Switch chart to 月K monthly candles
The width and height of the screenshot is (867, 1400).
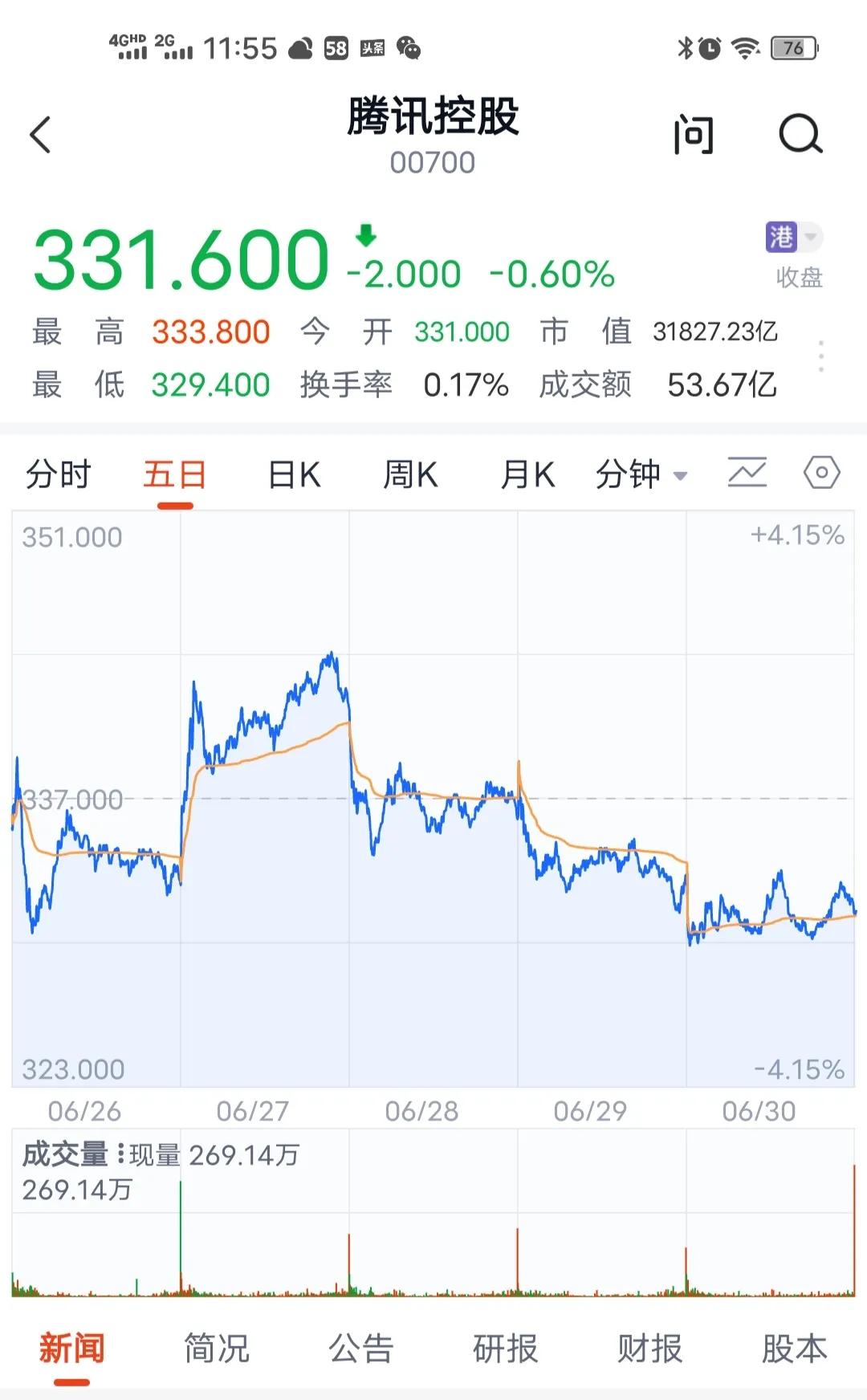pyautogui.click(x=527, y=474)
